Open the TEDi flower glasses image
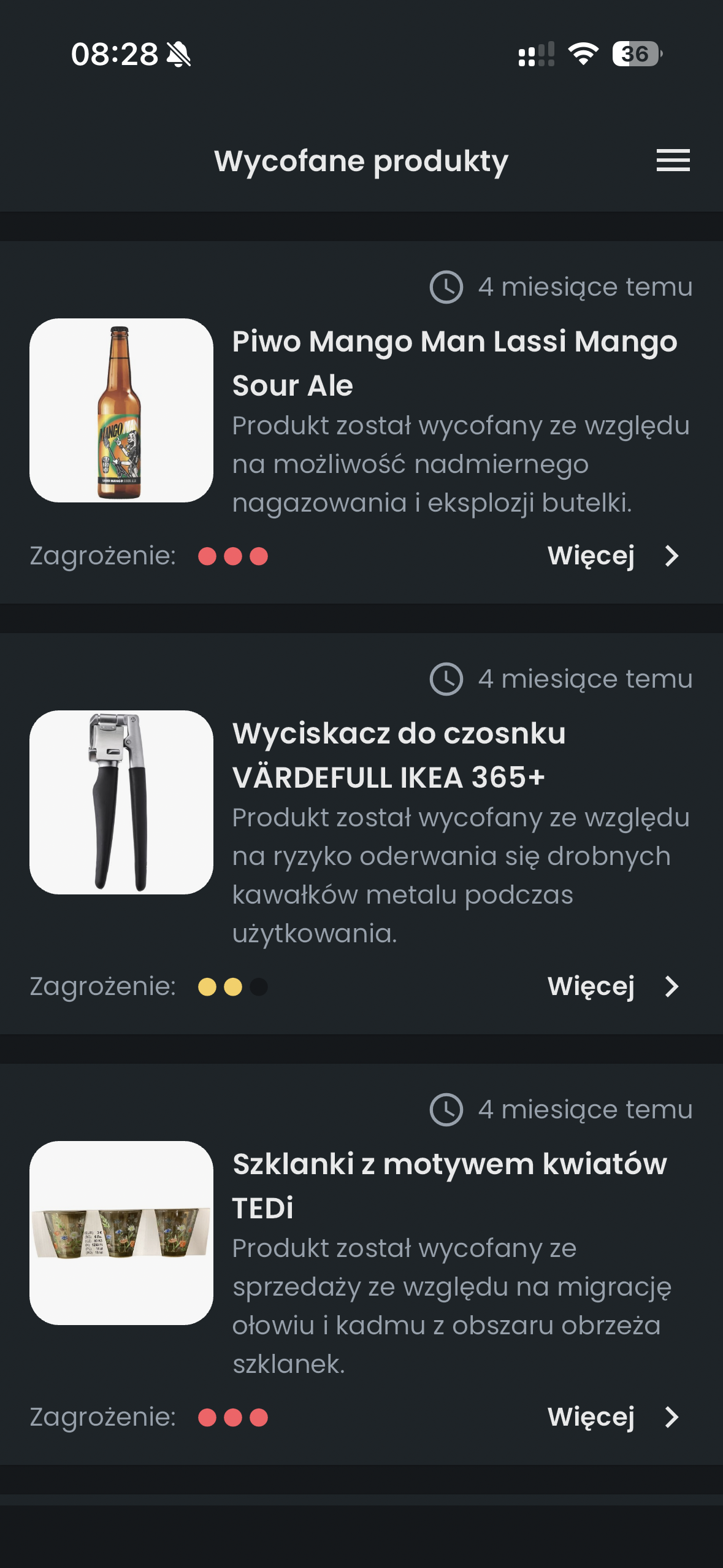This screenshot has width=723, height=1568. 121,1233
